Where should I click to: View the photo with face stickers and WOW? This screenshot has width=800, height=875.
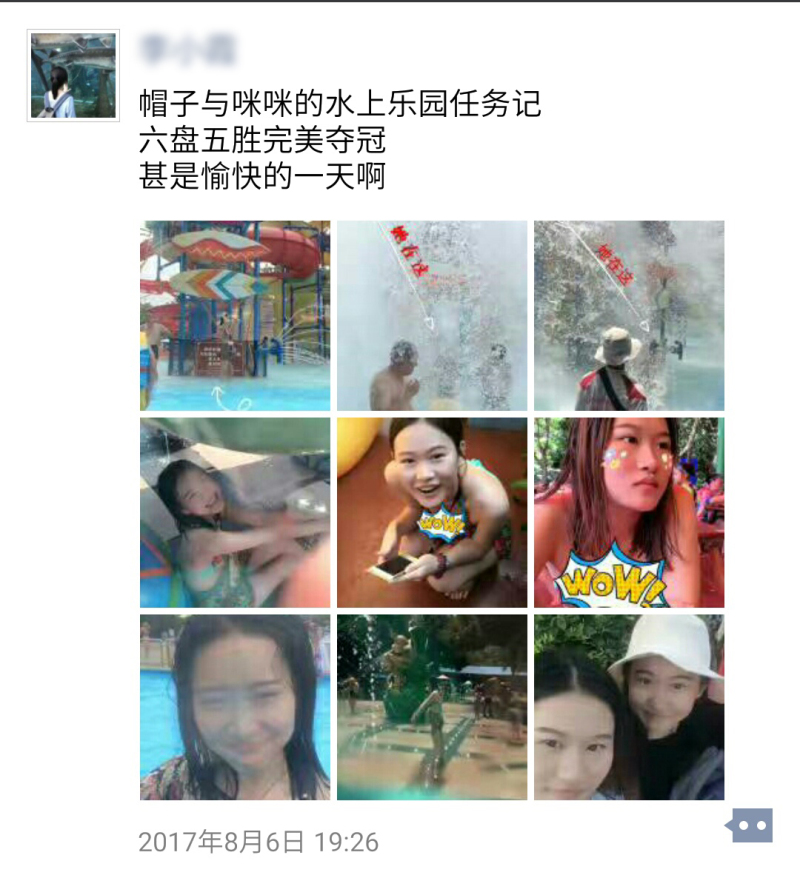pos(629,512)
